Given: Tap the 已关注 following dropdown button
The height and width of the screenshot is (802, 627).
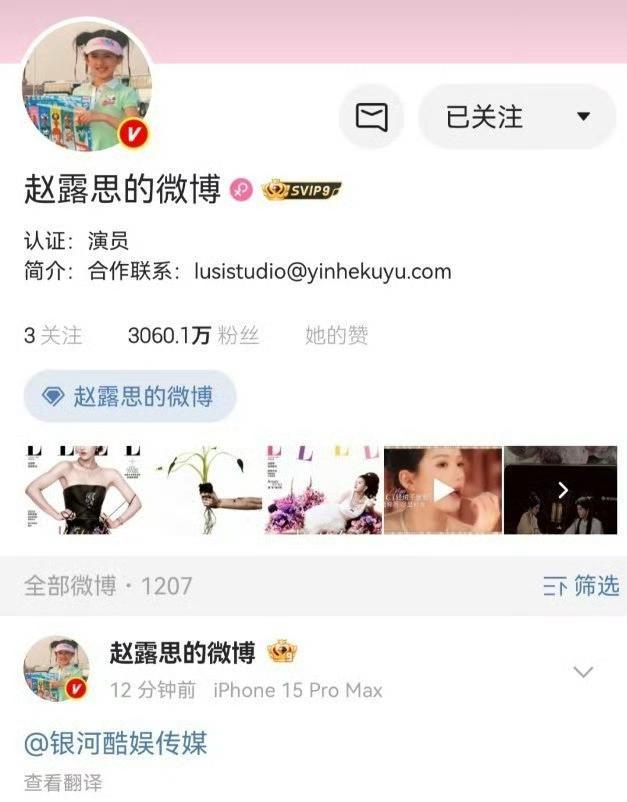Looking at the screenshot, I should click(516, 117).
